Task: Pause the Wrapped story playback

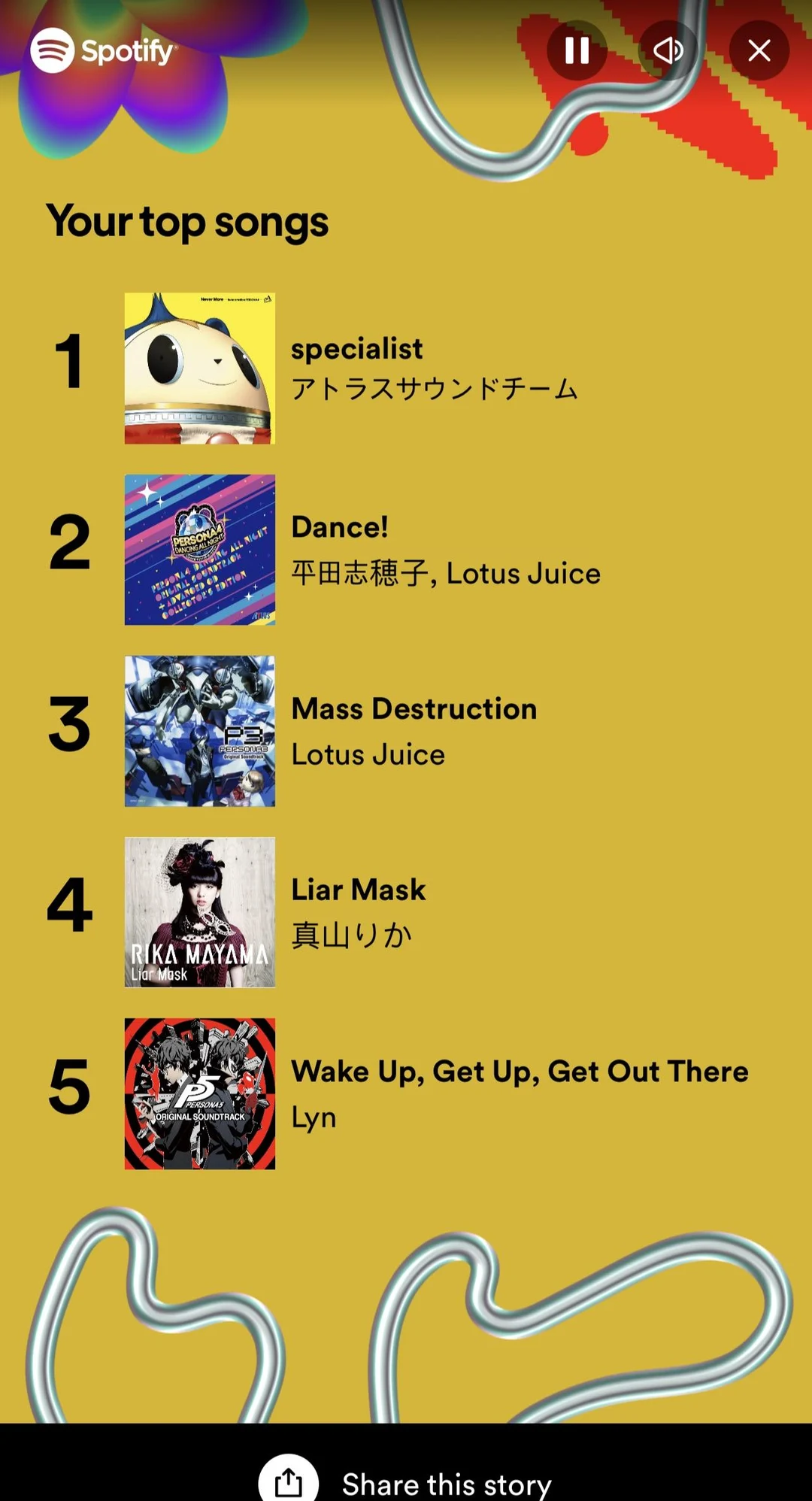Action: 577,50
